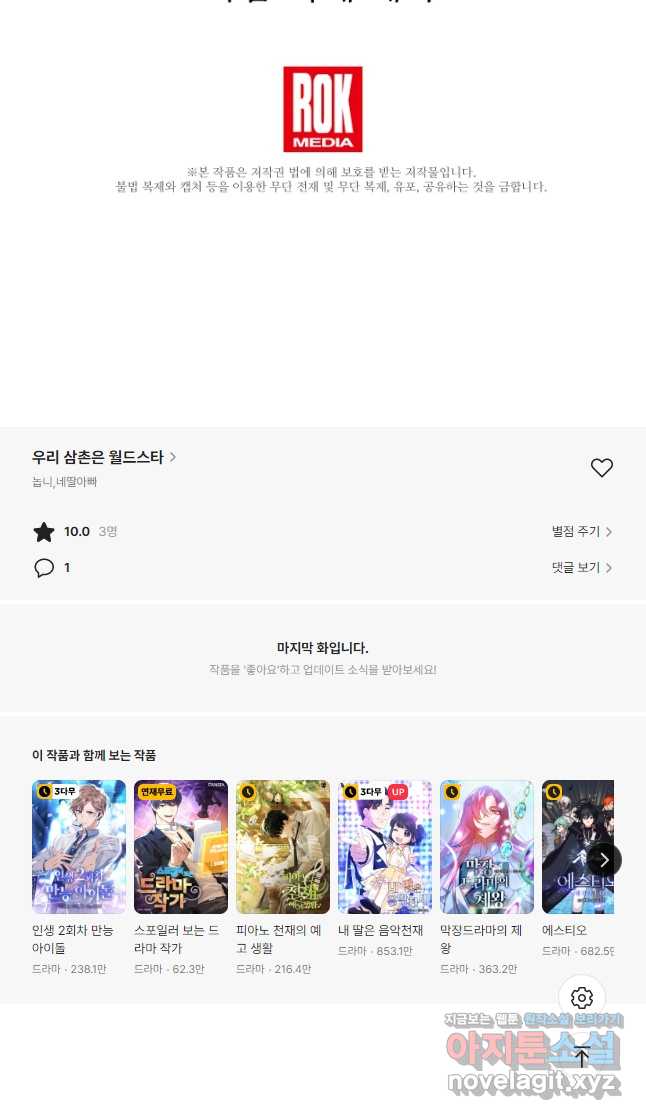646x1120 pixels.
Task: Tap the next arrow on the recommendations carousel
Action: coord(605,860)
